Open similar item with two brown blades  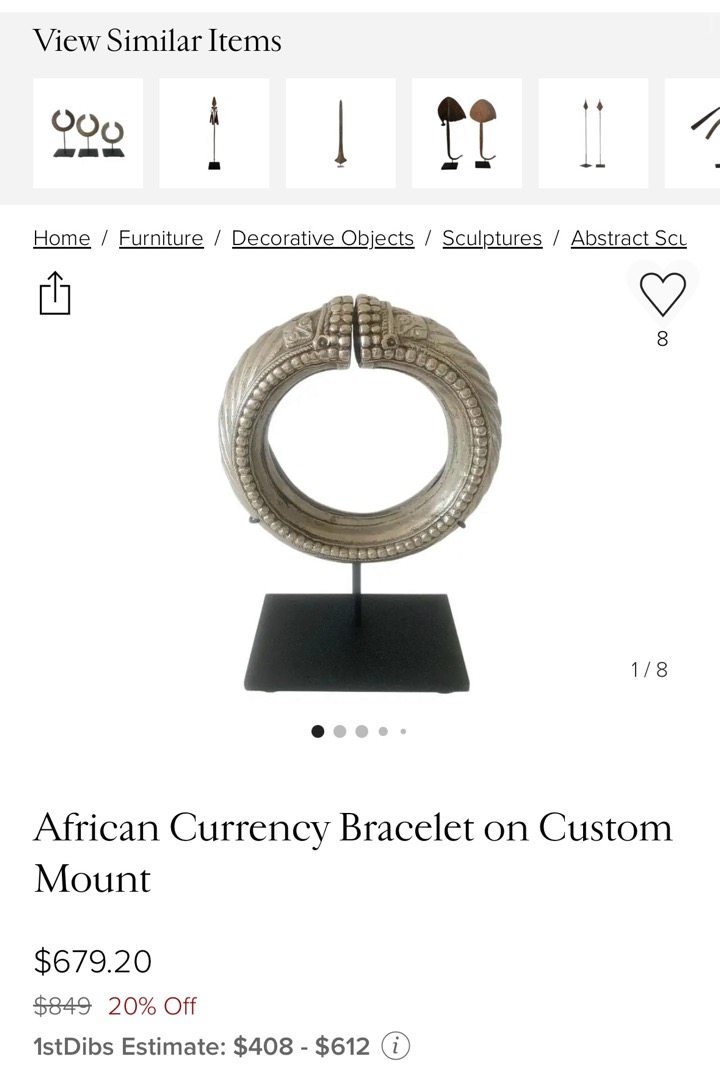click(466, 133)
